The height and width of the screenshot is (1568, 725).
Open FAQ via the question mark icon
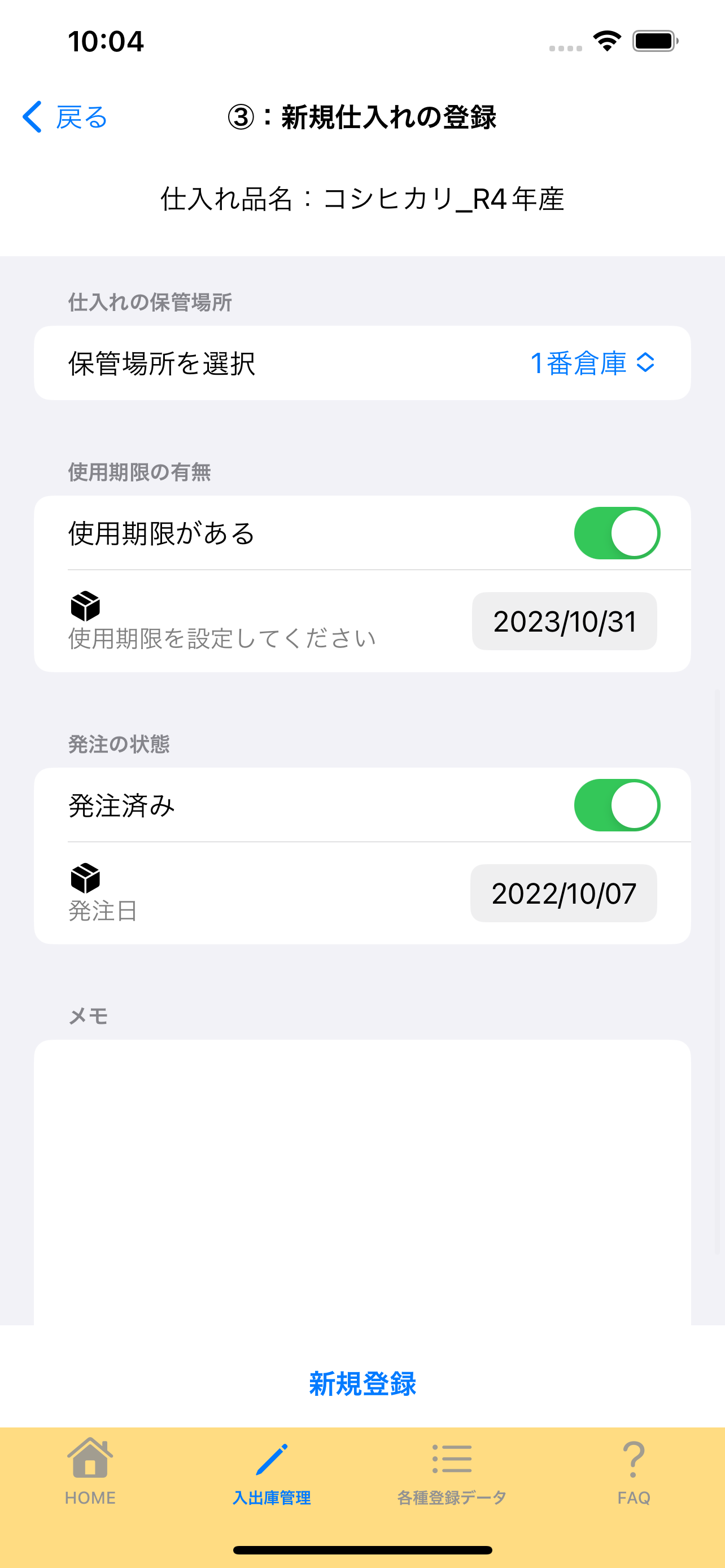[x=633, y=1457]
